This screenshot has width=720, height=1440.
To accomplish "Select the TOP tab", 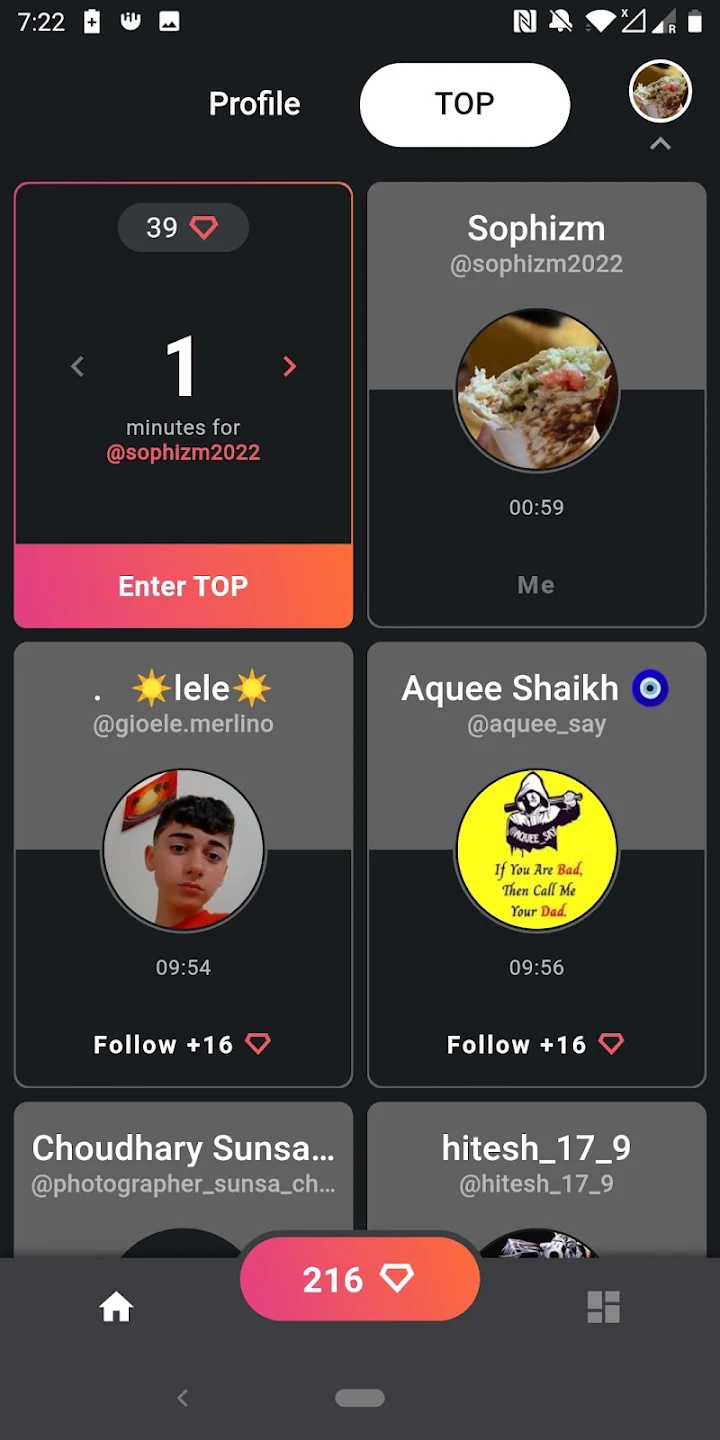I will pos(465,104).
